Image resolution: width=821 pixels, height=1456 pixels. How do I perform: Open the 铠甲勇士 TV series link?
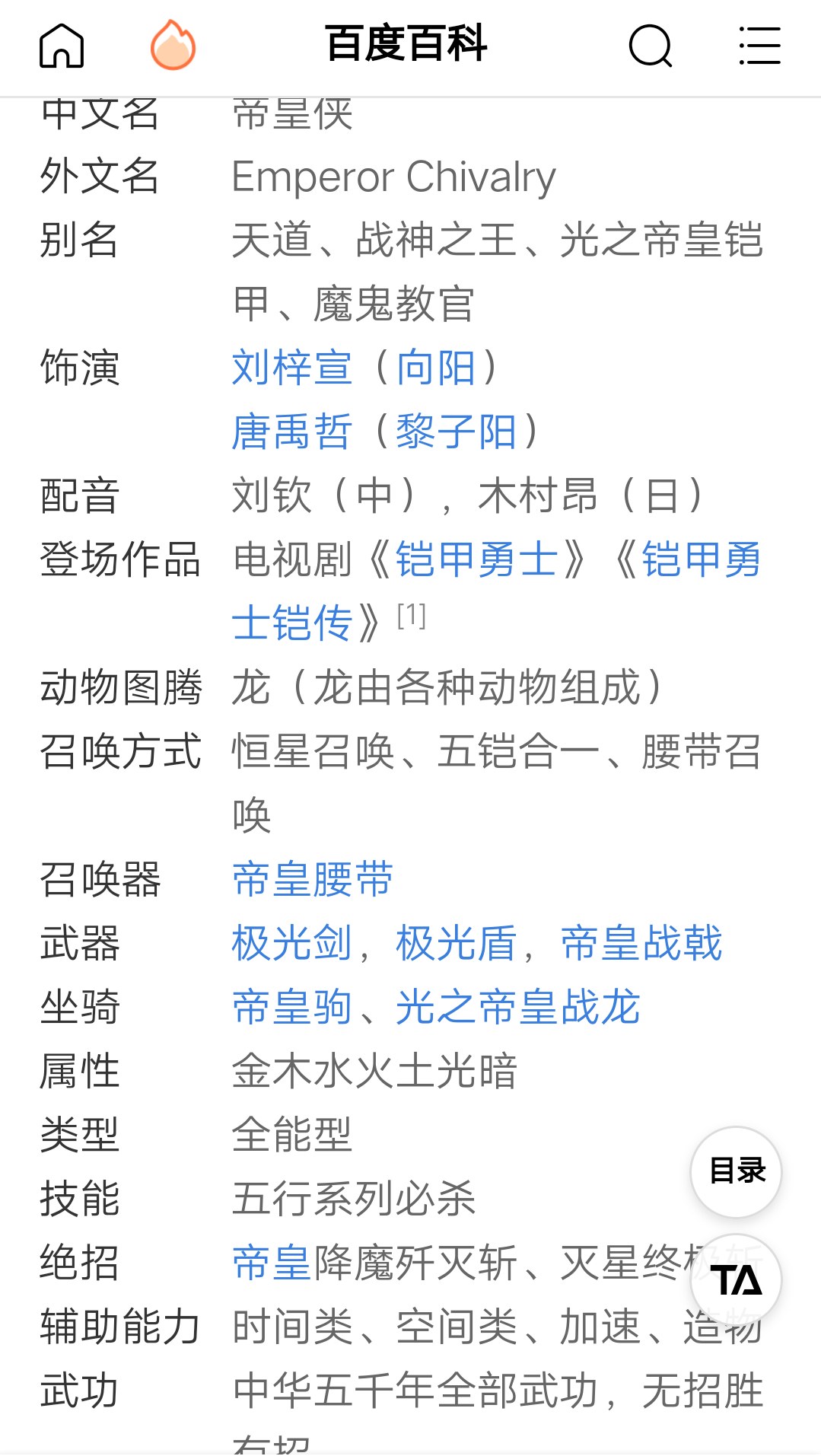click(476, 559)
